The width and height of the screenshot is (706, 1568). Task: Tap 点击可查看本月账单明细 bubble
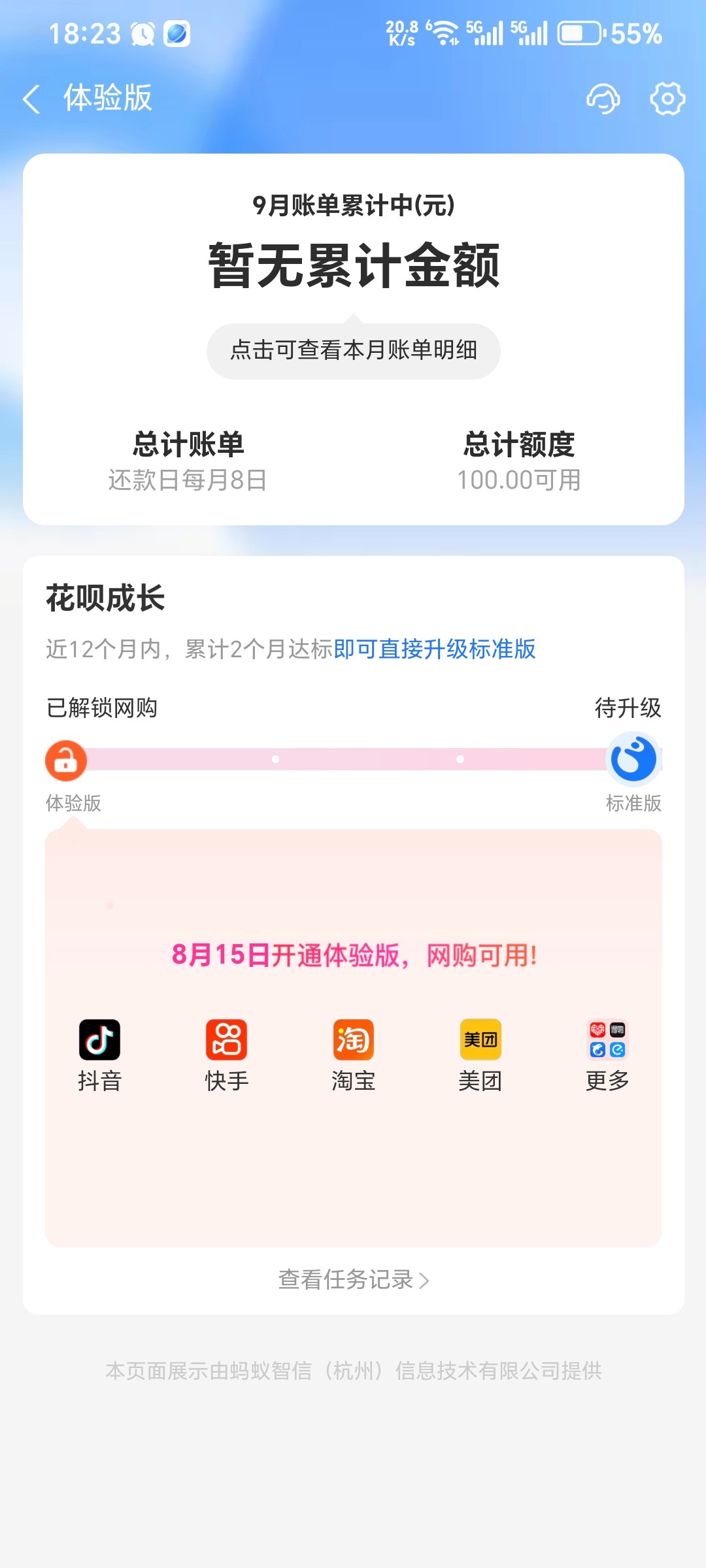pyautogui.click(x=353, y=351)
